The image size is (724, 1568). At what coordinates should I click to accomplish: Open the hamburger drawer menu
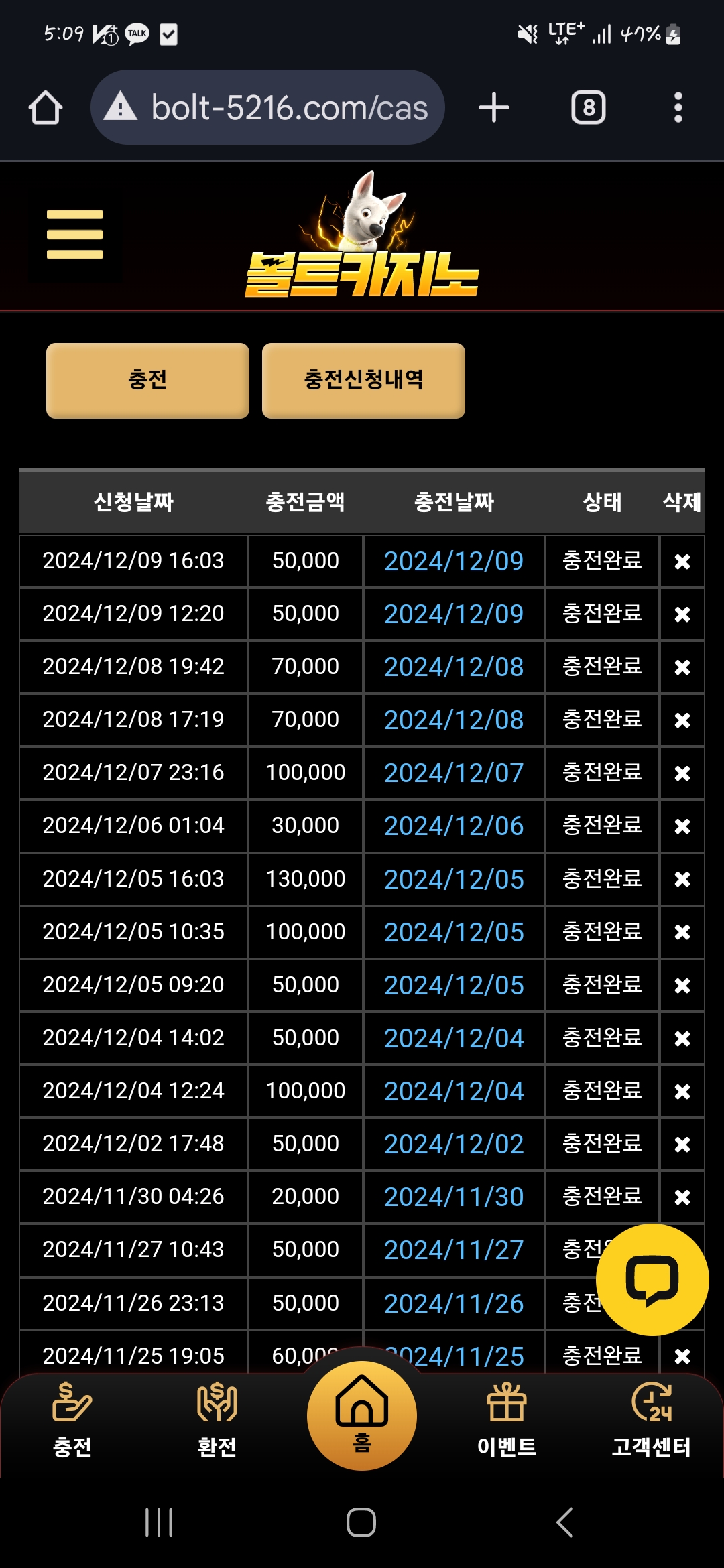tap(75, 235)
